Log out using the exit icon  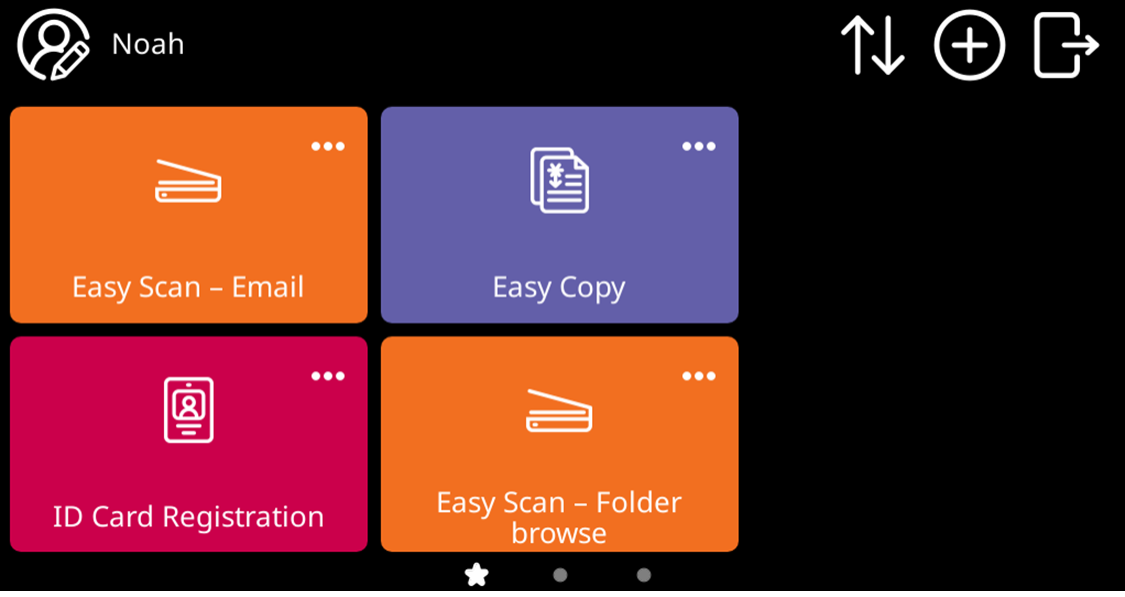point(1066,45)
